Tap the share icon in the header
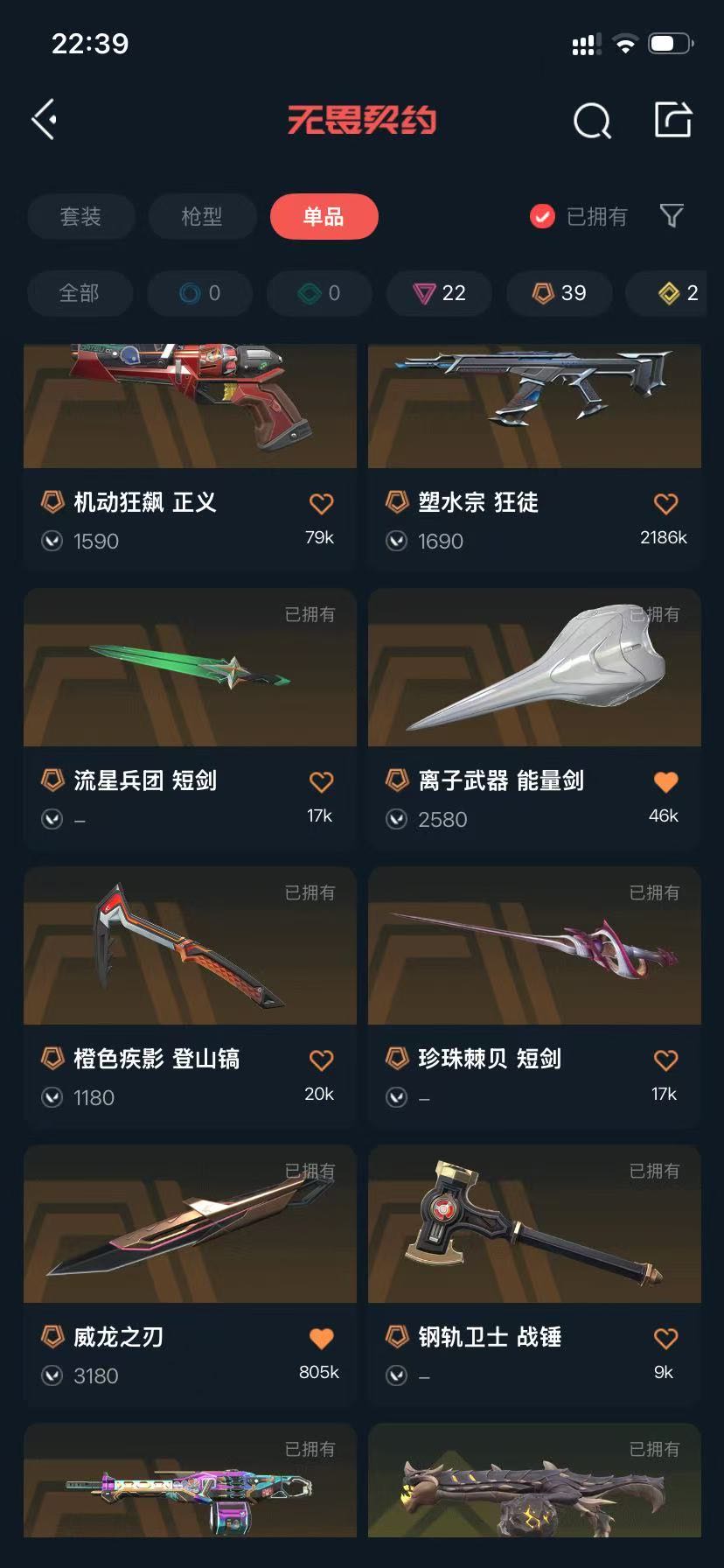The width and height of the screenshot is (724, 1568). coord(673,120)
